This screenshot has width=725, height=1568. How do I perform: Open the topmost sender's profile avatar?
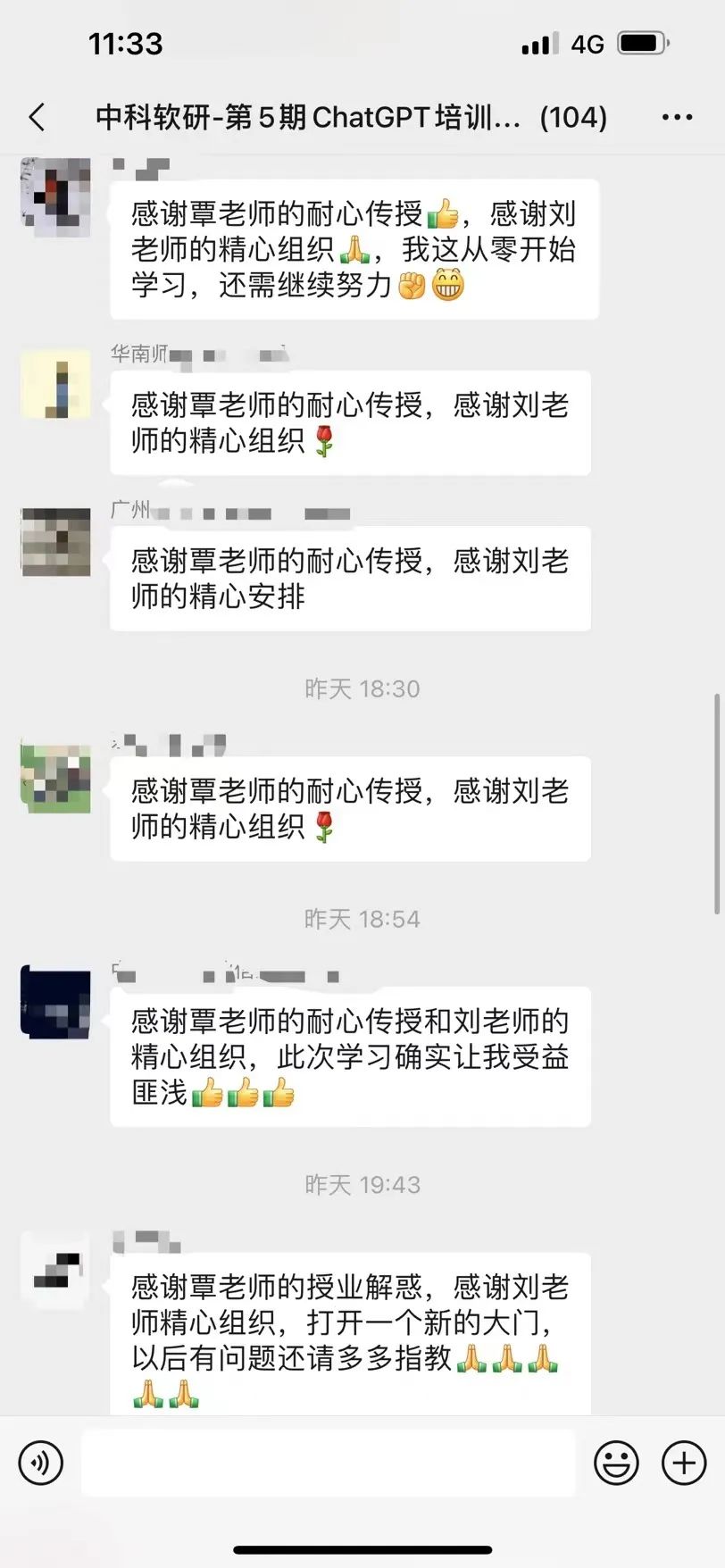click(x=55, y=198)
